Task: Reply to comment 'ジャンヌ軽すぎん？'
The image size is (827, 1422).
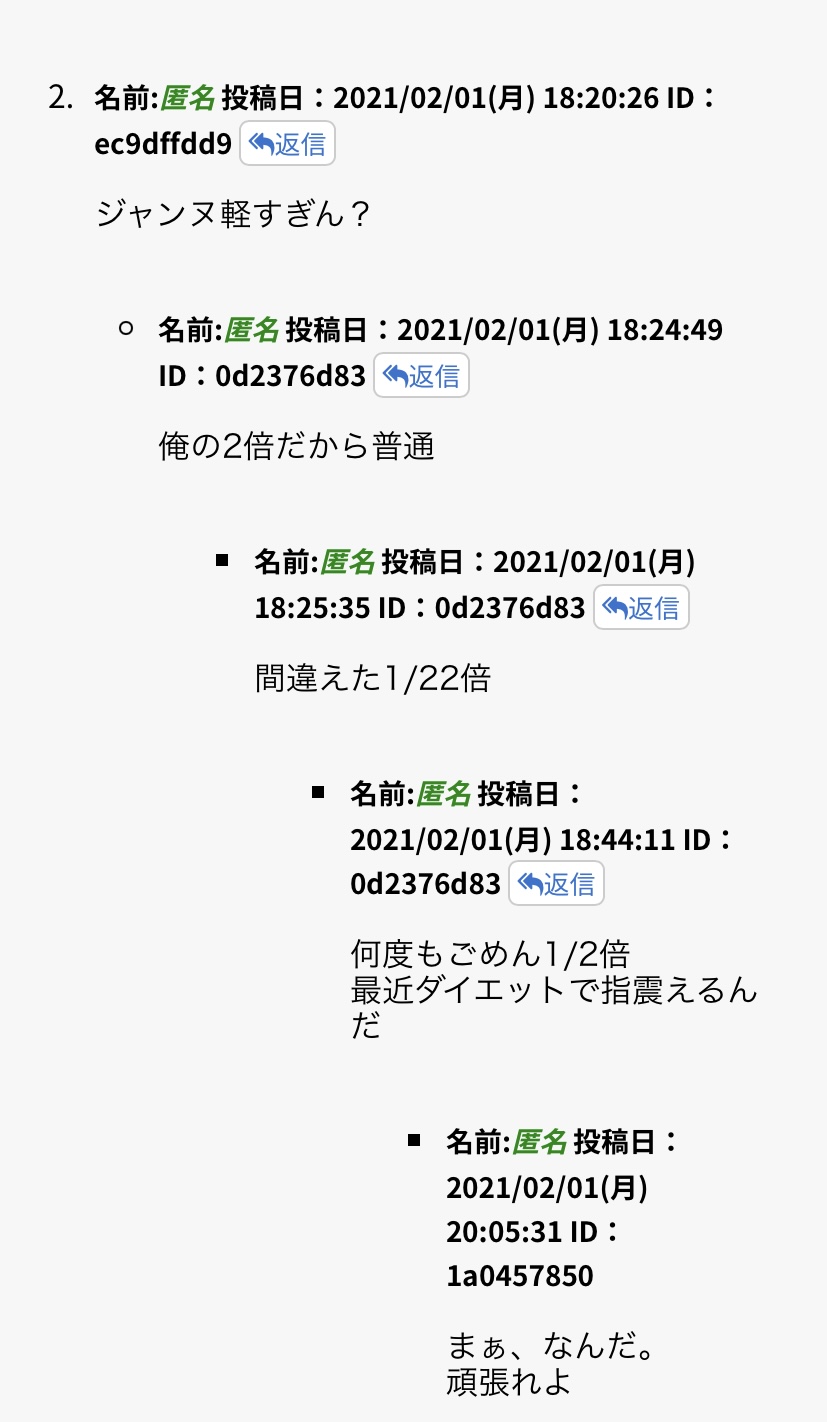Action: click(287, 144)
